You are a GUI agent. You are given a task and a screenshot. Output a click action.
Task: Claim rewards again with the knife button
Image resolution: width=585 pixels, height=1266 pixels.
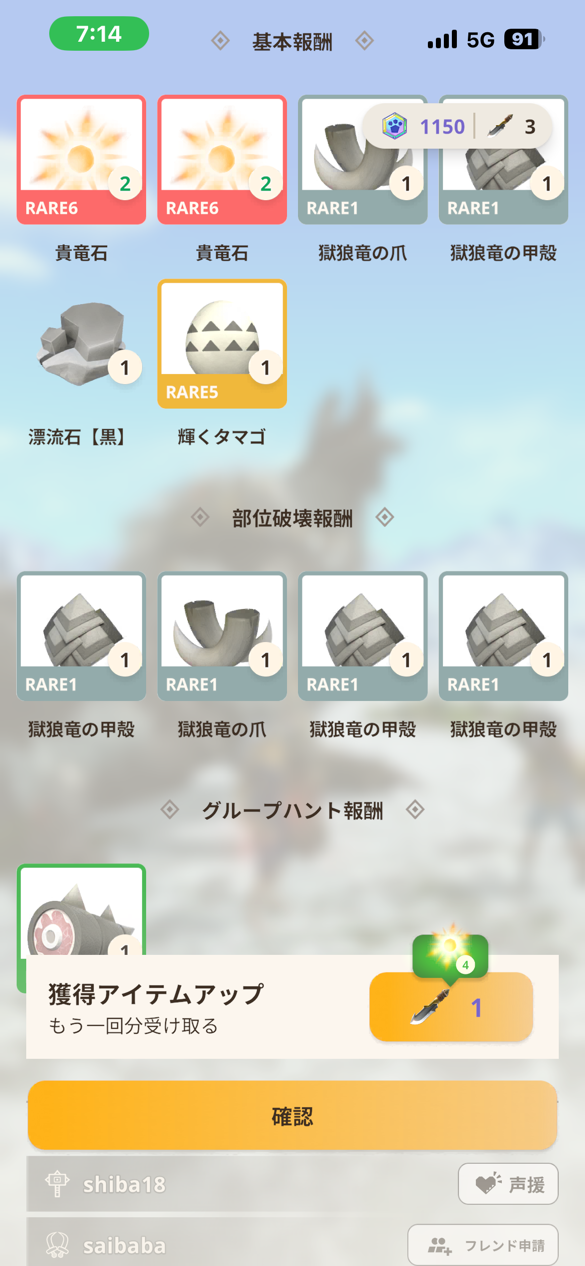[x=451, y=1007]
